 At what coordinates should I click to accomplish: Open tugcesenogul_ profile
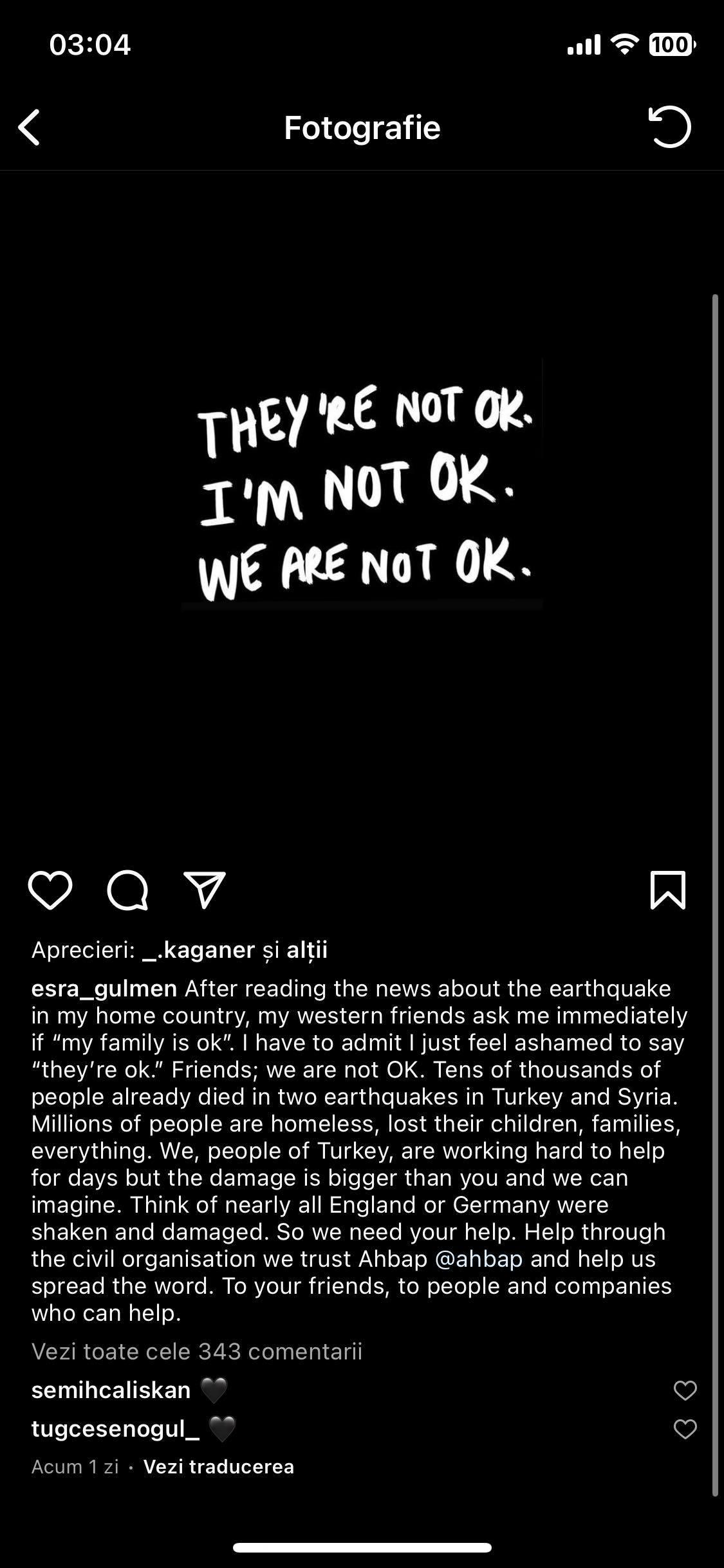[x=116, y=1429]
